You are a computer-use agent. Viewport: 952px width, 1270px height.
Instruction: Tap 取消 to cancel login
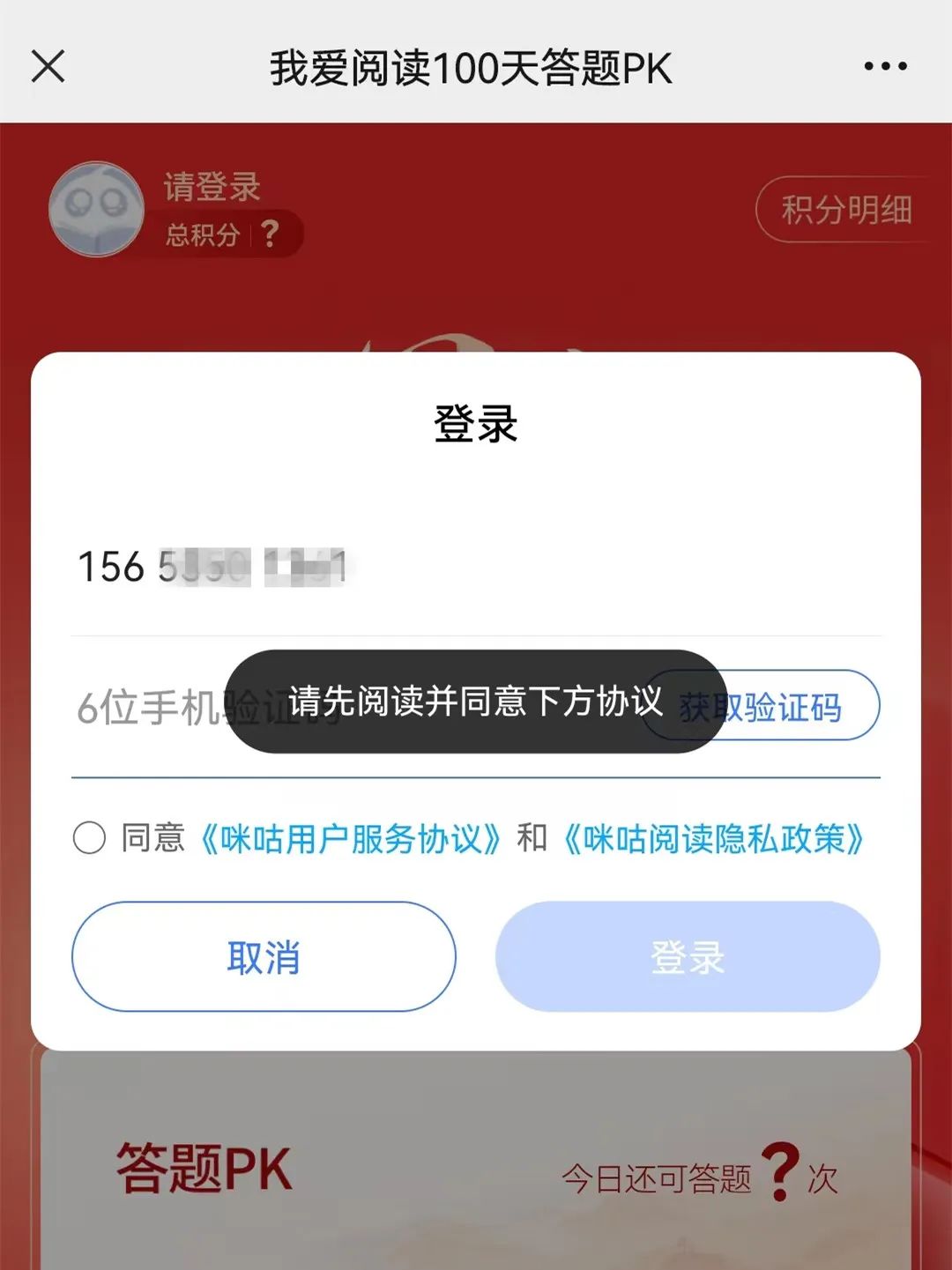tap(264, 956)
